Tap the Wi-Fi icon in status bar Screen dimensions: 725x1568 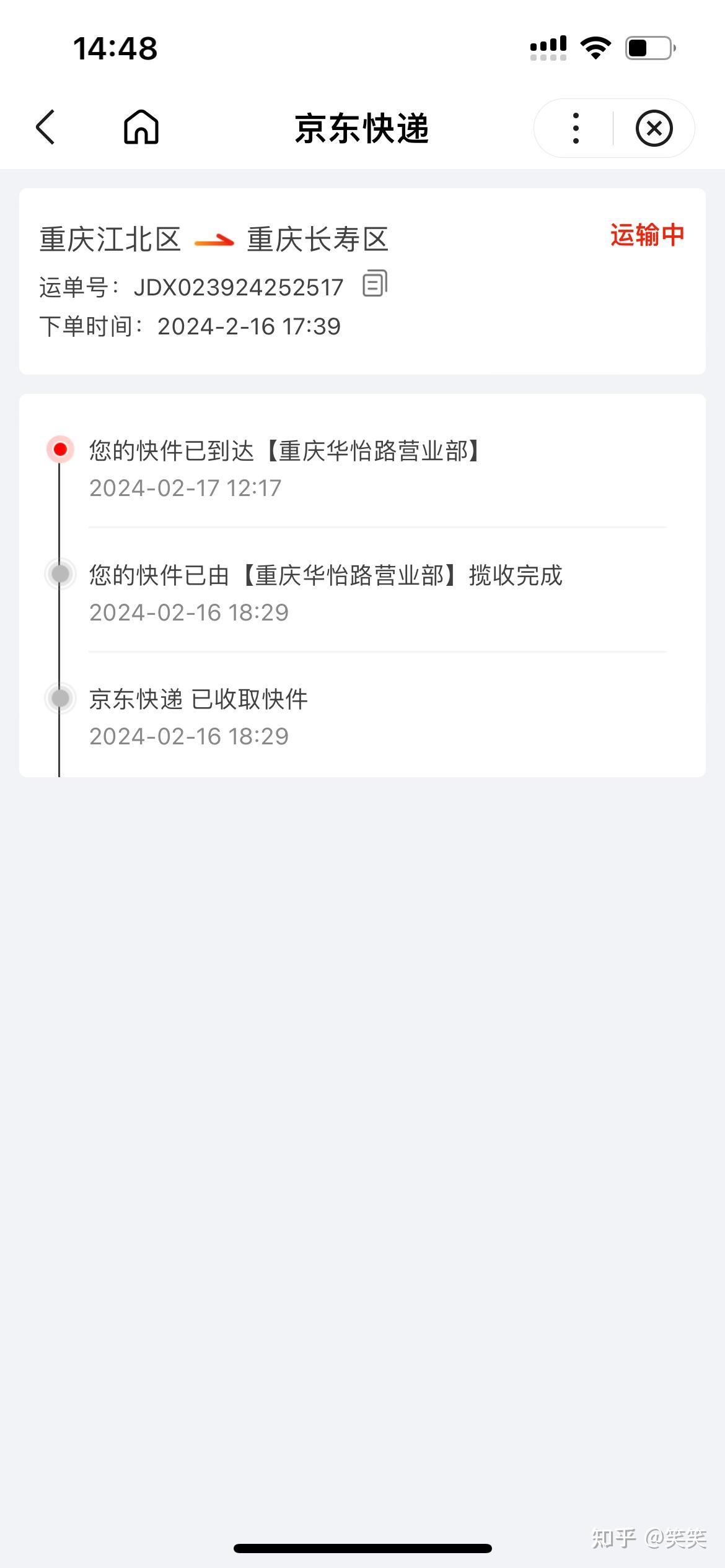[594, 46]
